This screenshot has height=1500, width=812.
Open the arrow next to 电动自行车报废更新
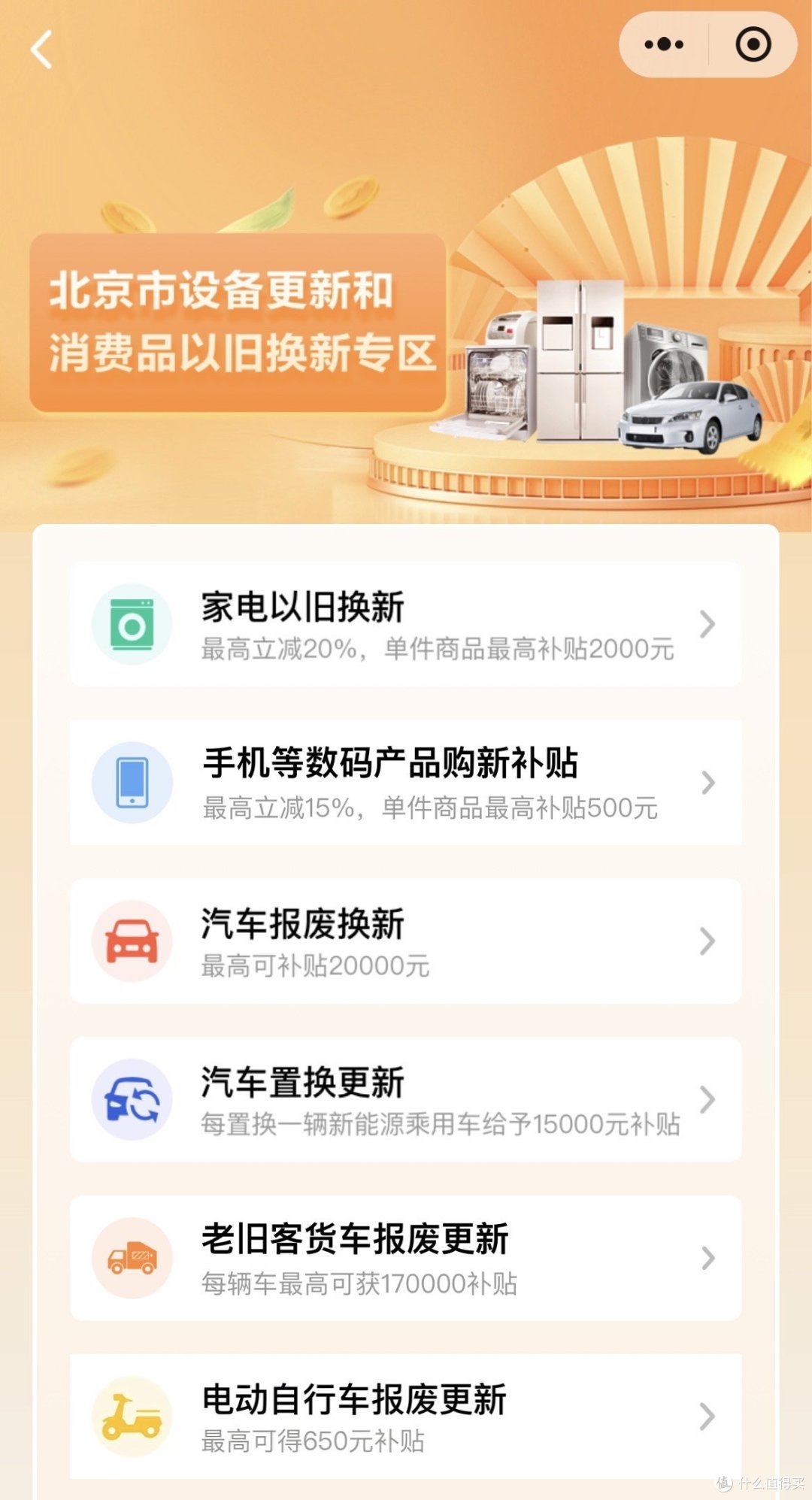tap(707, 1415)
